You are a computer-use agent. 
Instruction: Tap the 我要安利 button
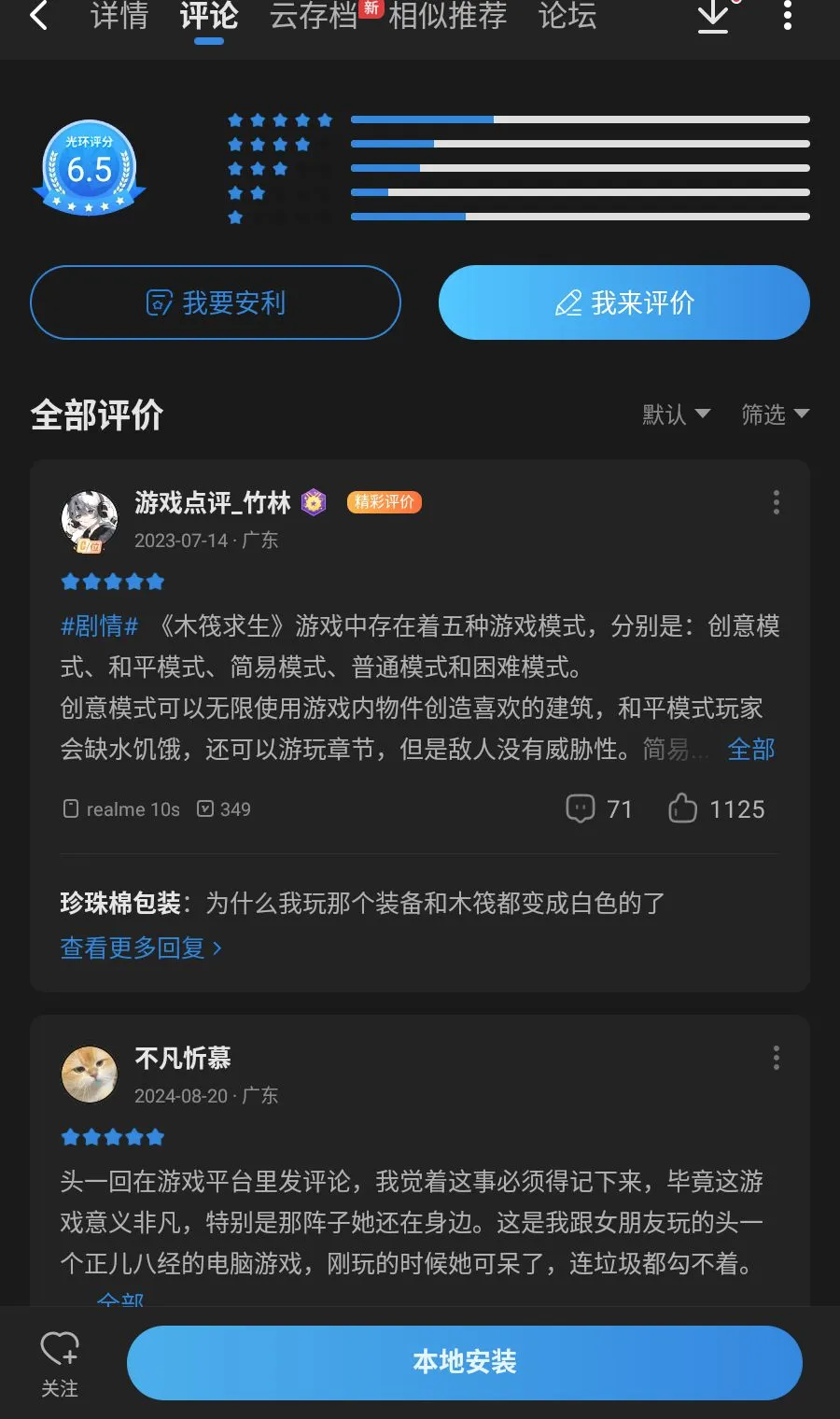point(216,302)
